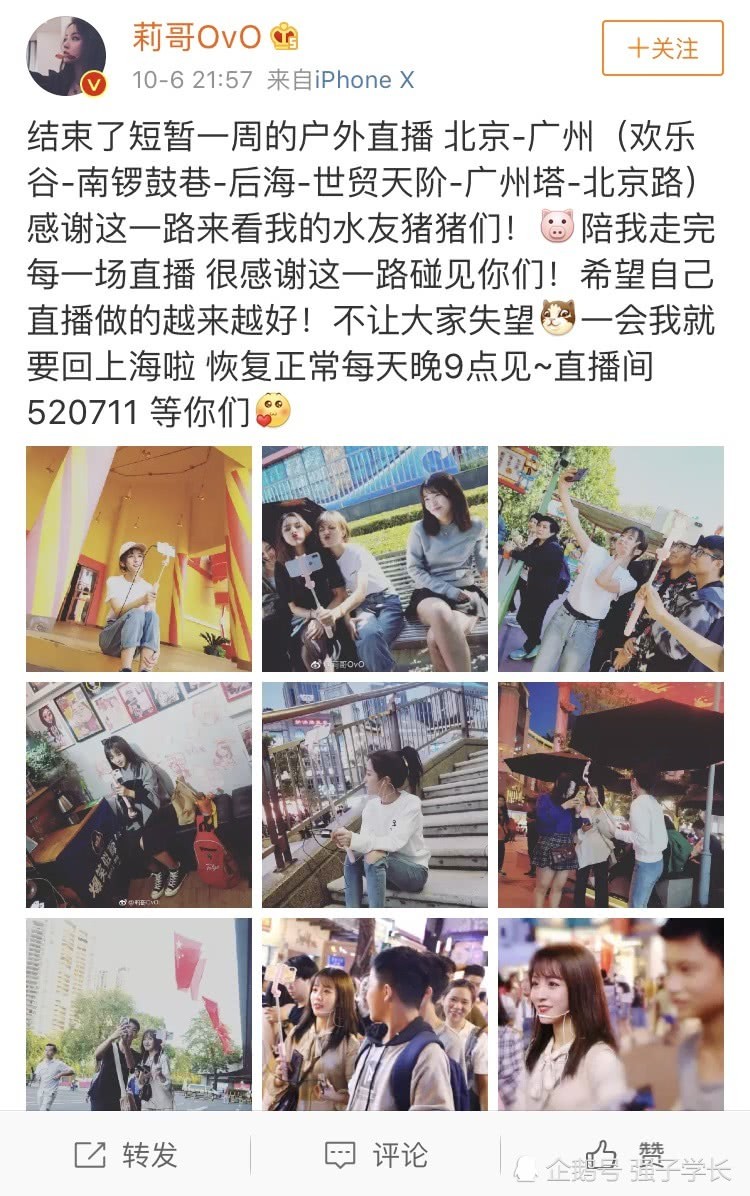View photo of three girls on bench
Viewport: 750px width, 1196px height.
click(375, 558)
